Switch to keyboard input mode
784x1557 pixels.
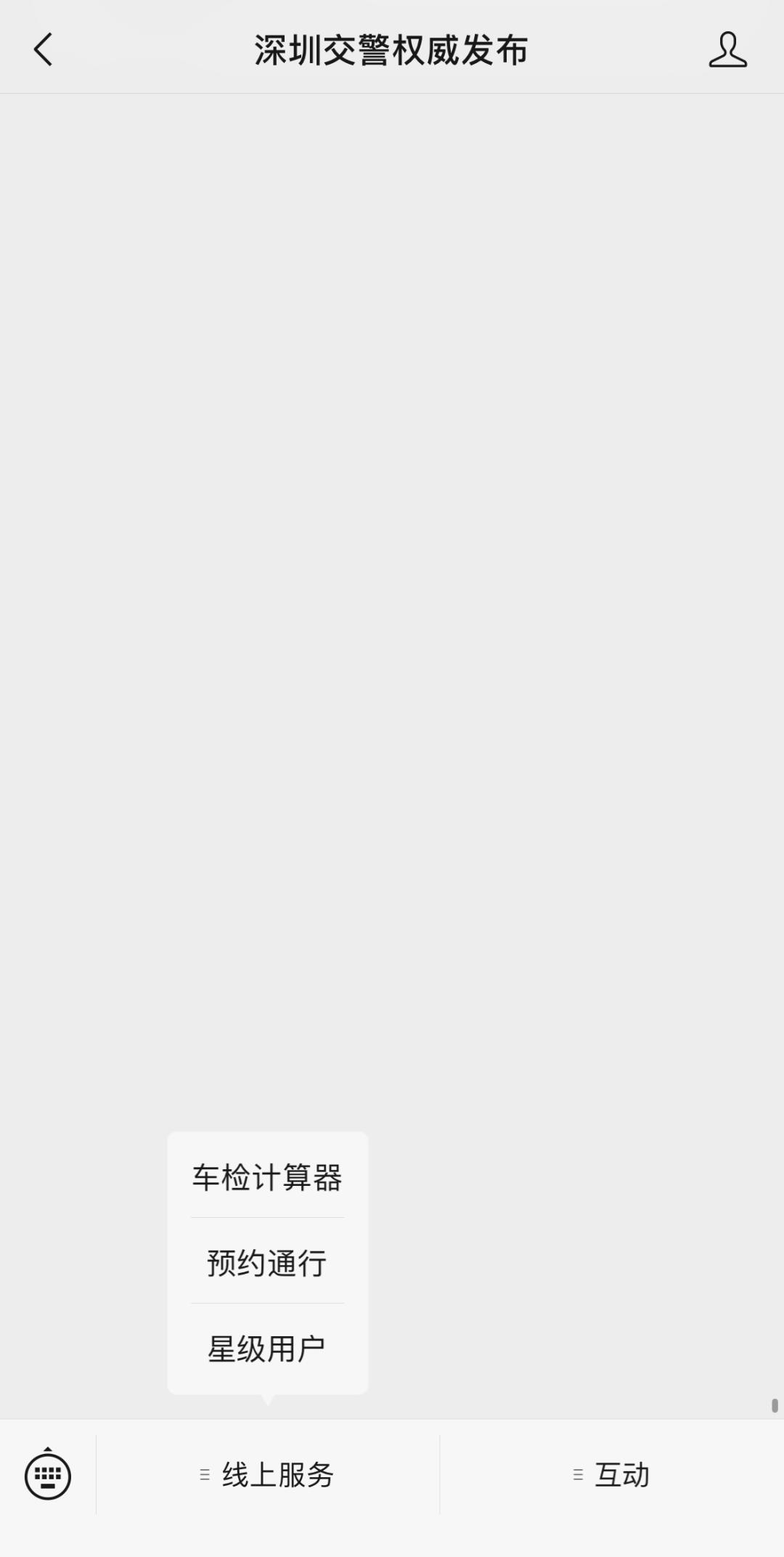click(48, 1474)
